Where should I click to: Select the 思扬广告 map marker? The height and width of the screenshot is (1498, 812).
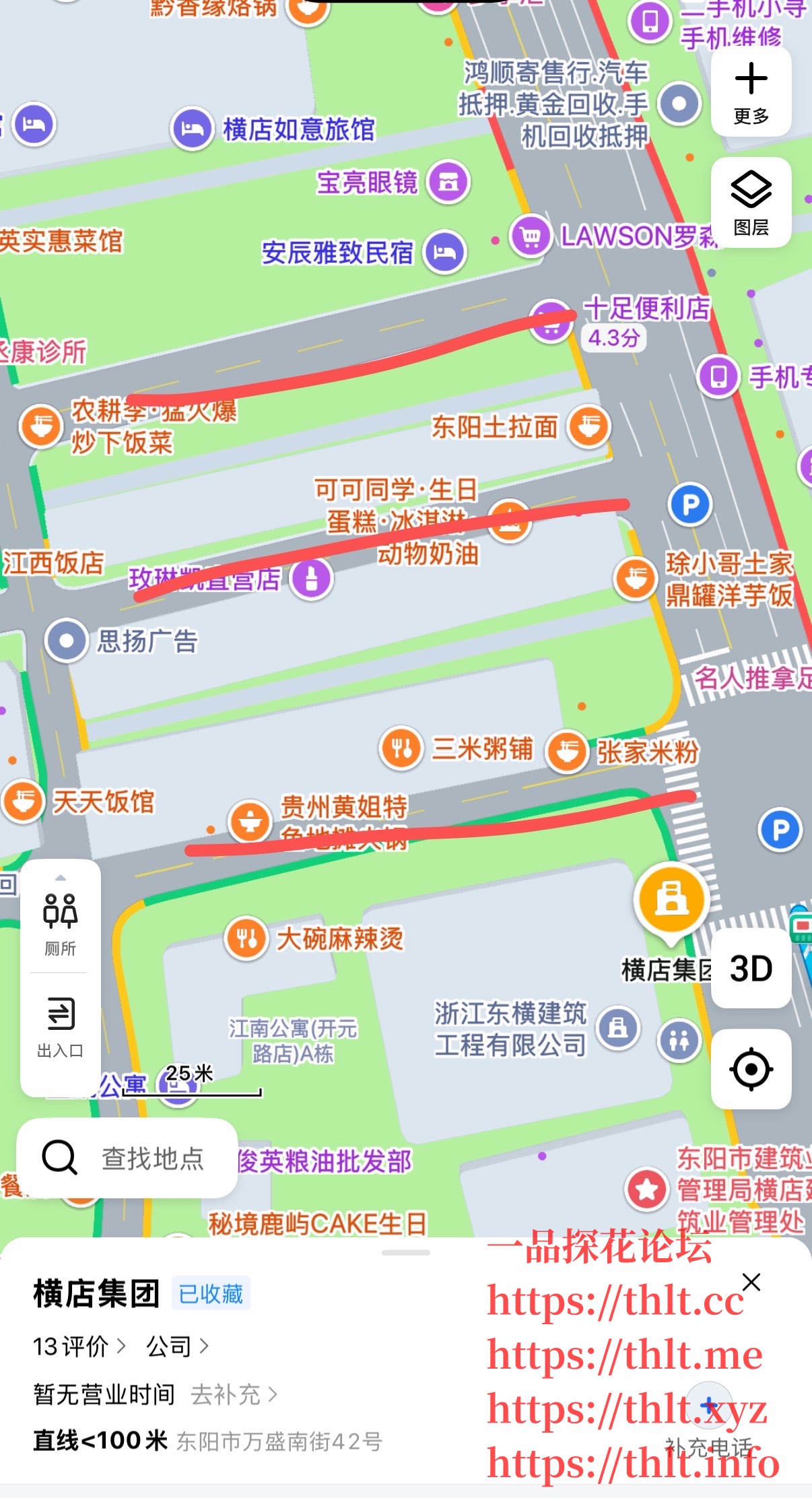coord(67,640)
